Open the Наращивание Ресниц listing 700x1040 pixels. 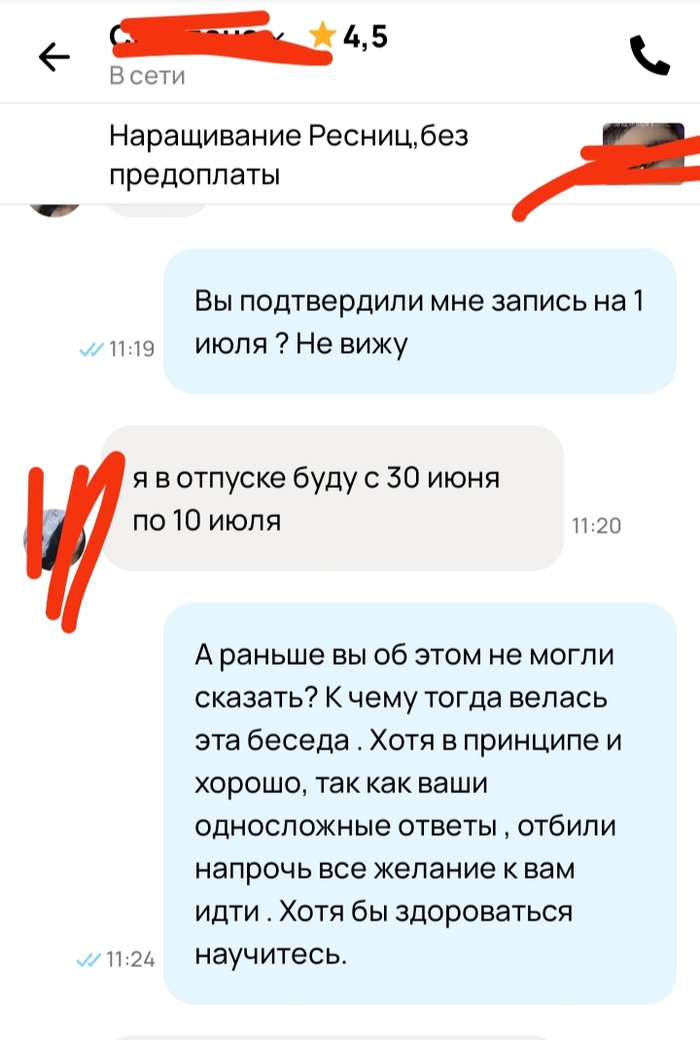coord(288,156)
